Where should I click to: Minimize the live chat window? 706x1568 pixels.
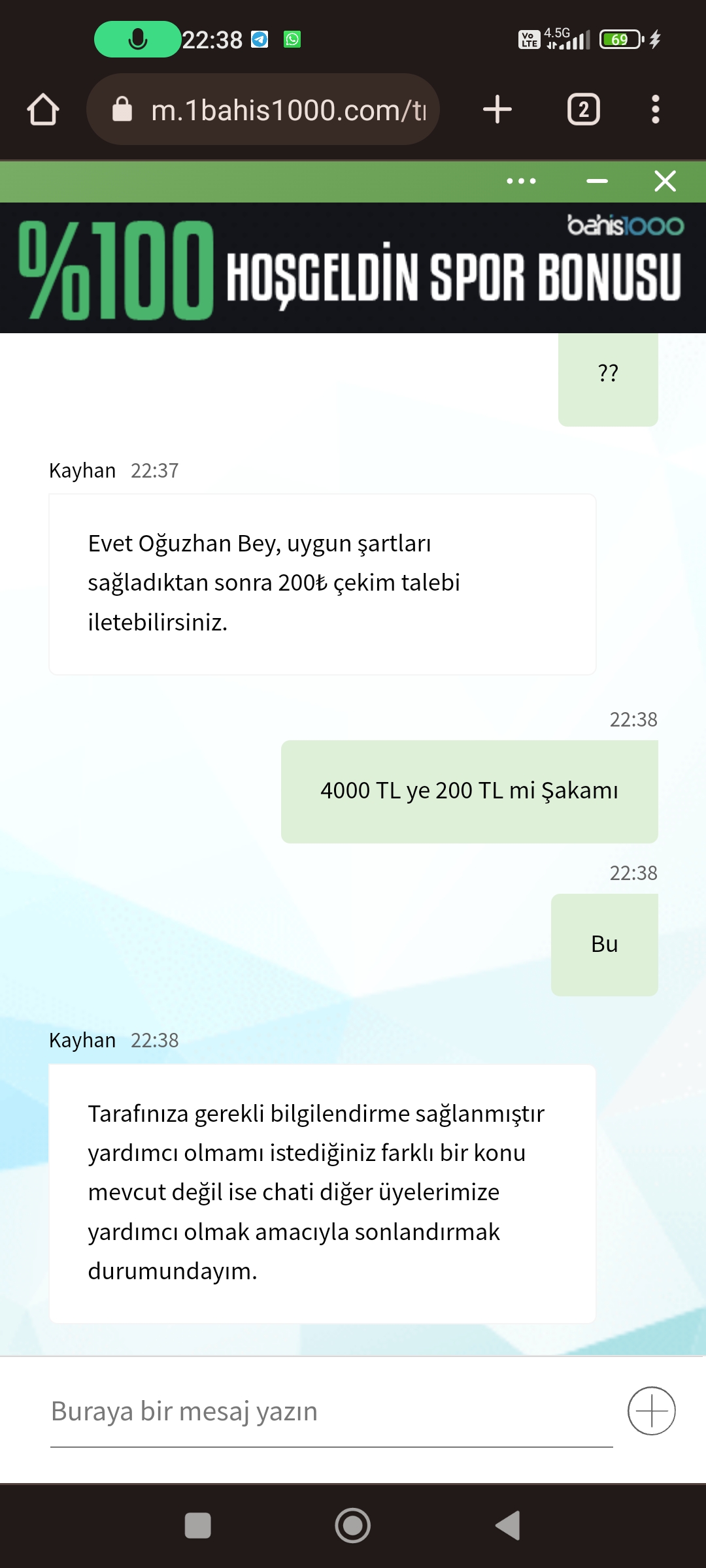click(x=597, y=181)
